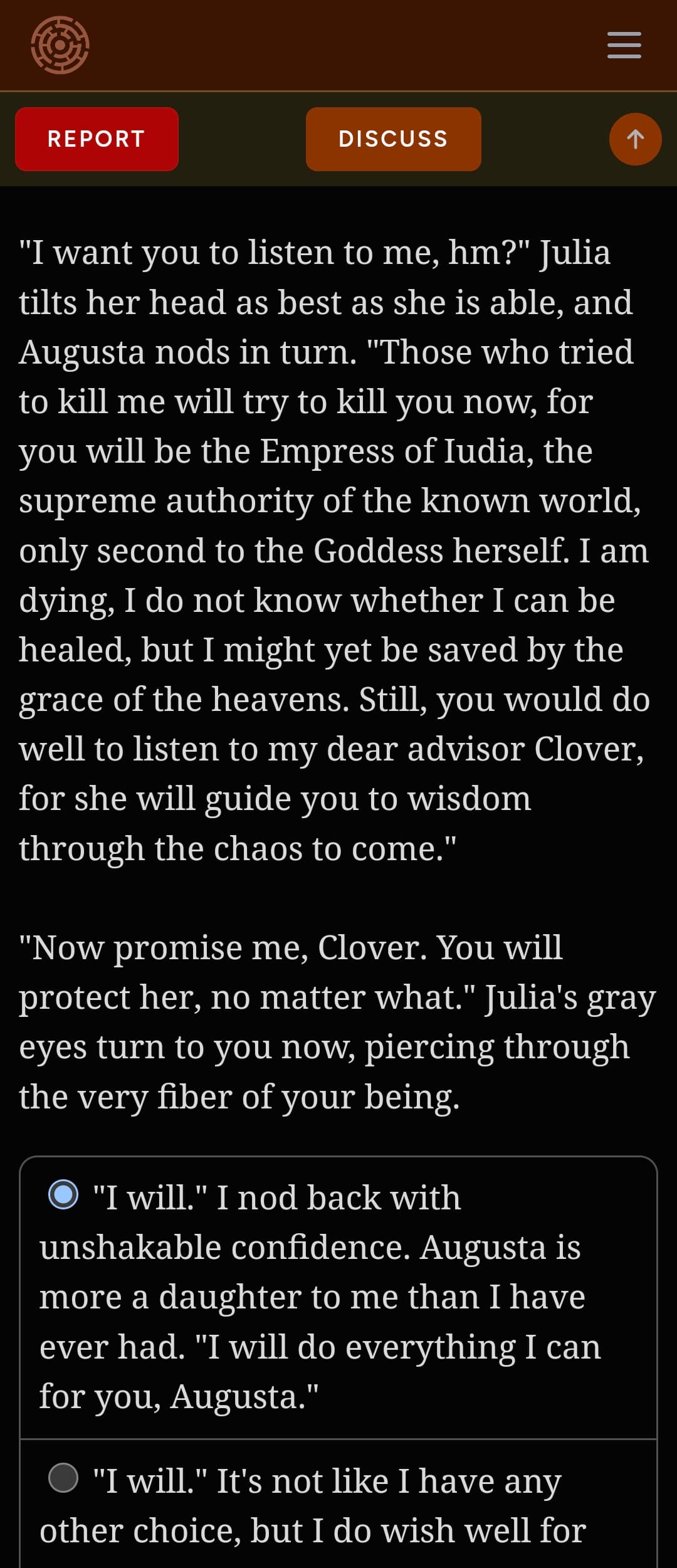Choose the "not like I have any other choice" option
The height and width of the screenshot is (1568, 677).
[63, 1478]
